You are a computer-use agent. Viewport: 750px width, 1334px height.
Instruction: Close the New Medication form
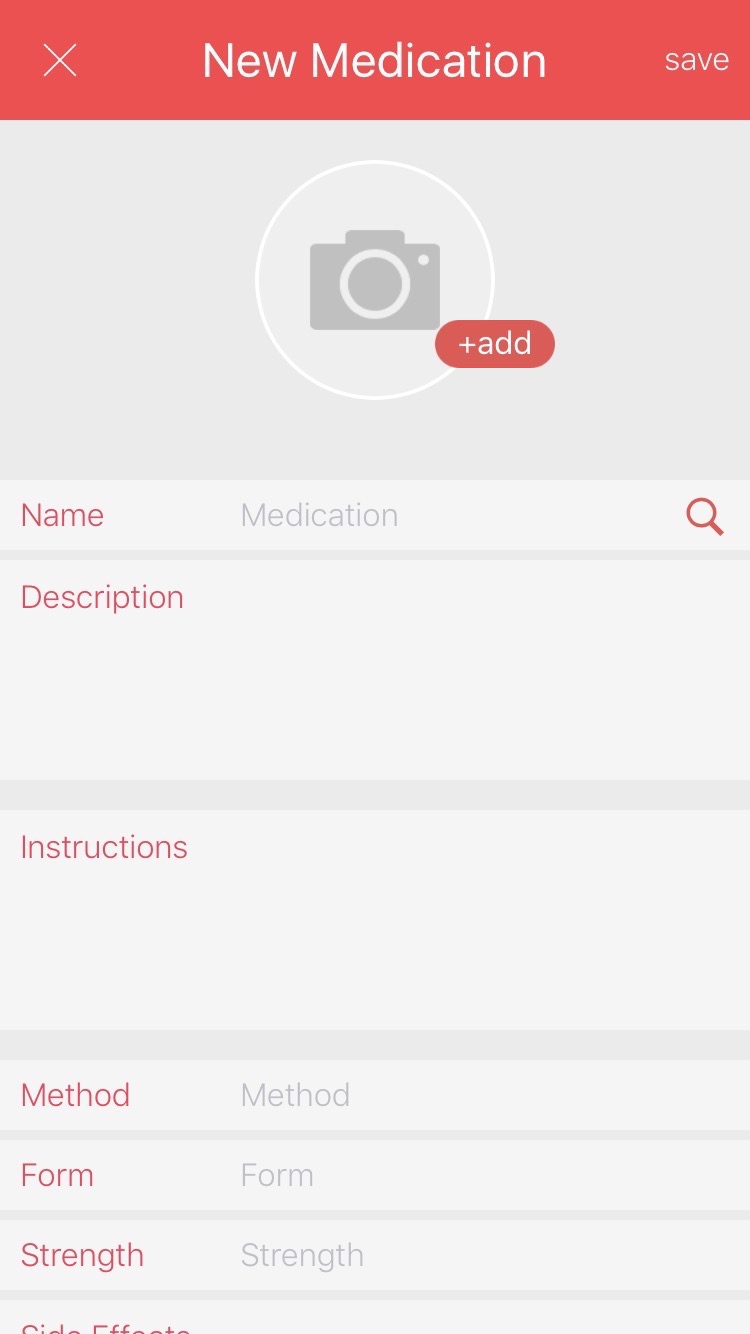pyautogui.click(x=60, y=61)
